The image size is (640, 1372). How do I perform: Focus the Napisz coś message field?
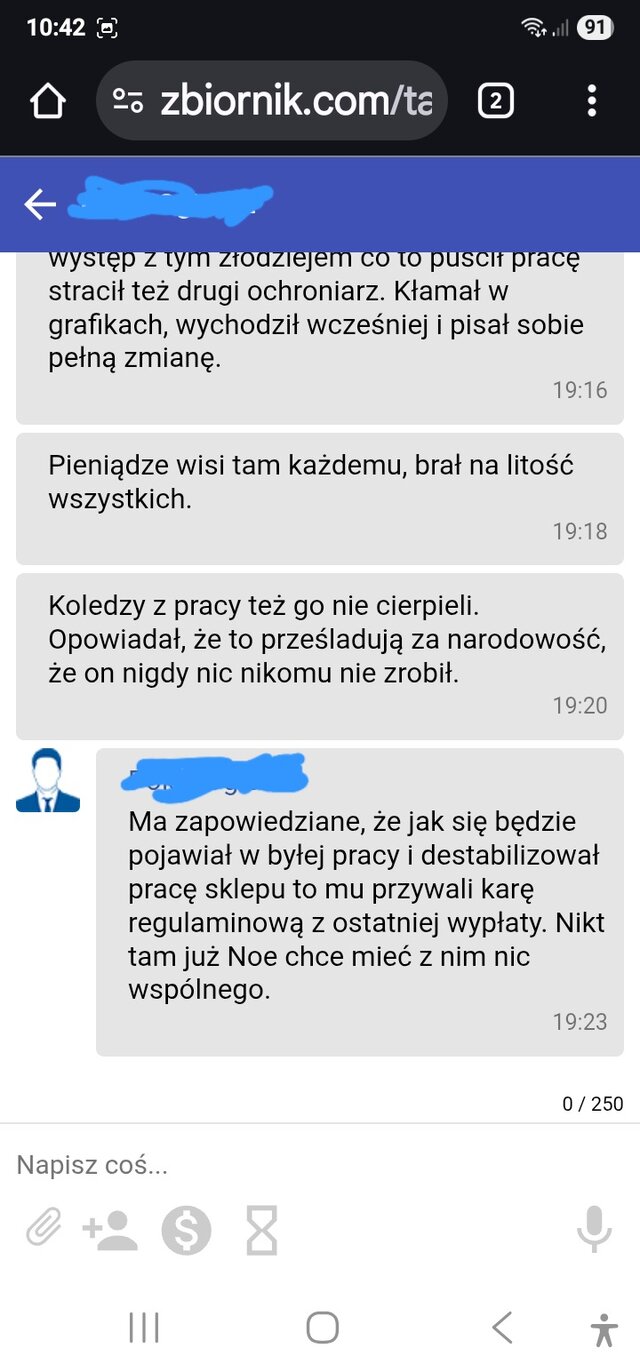click(300, 1165)
